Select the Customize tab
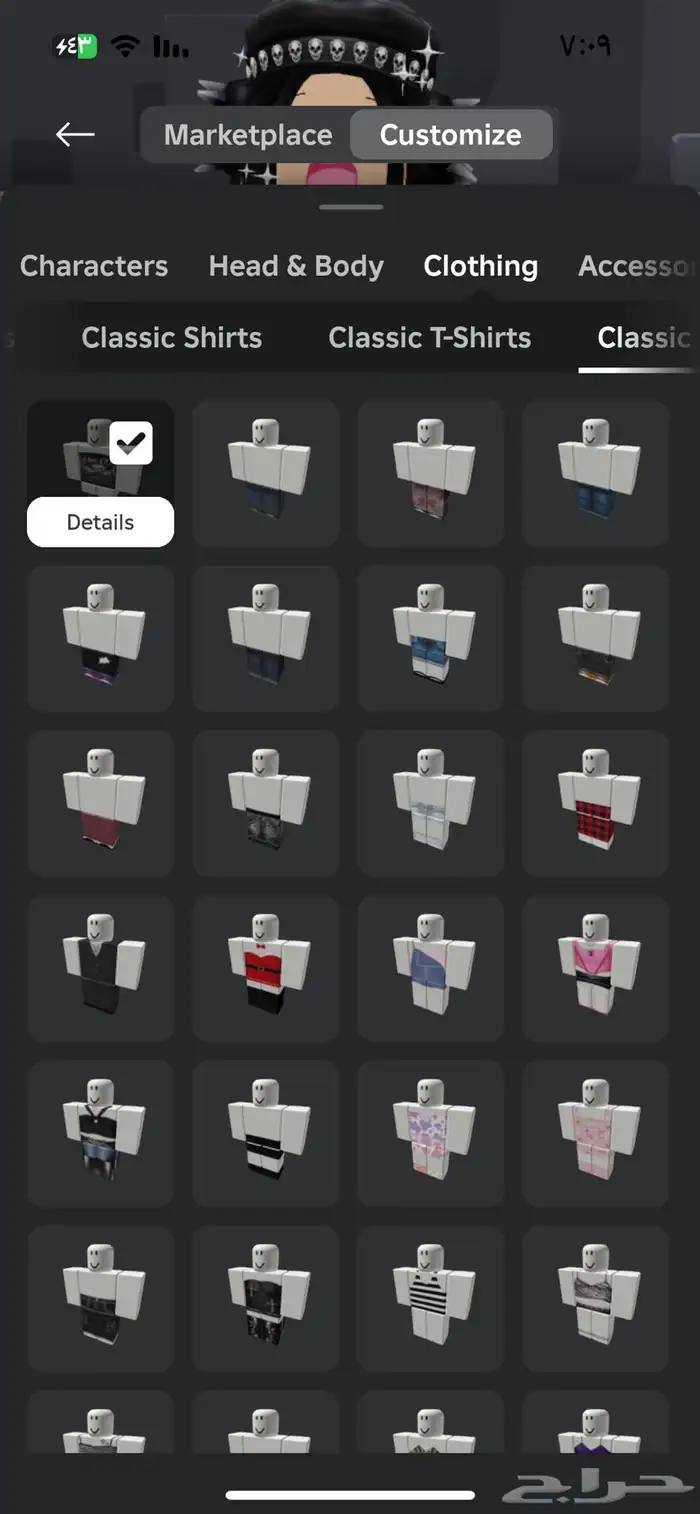The height and width of the screenshot is (1514, 700). (x=450, y=135)
